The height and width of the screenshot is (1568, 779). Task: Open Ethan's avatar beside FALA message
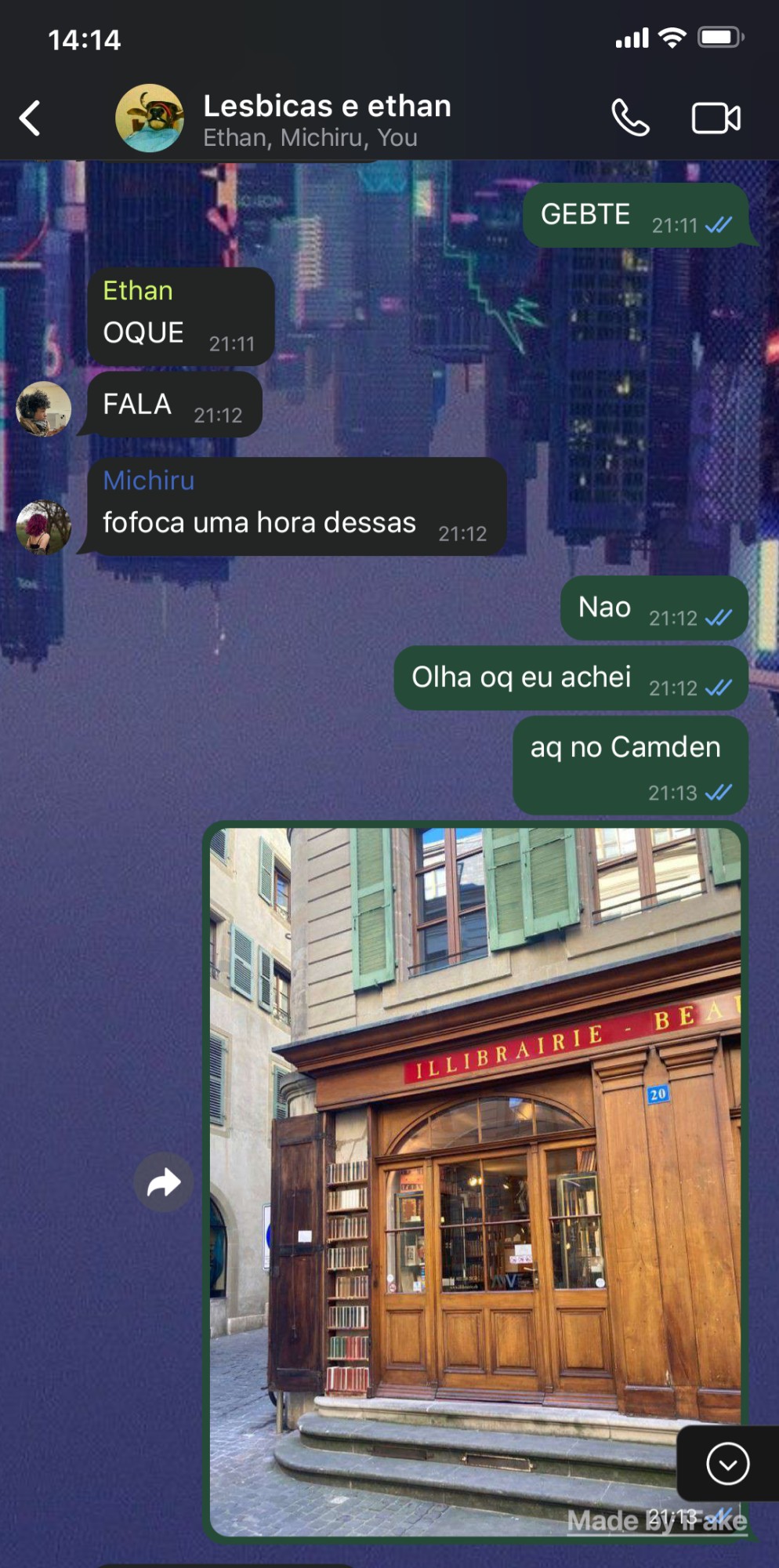tap(44, 408)
